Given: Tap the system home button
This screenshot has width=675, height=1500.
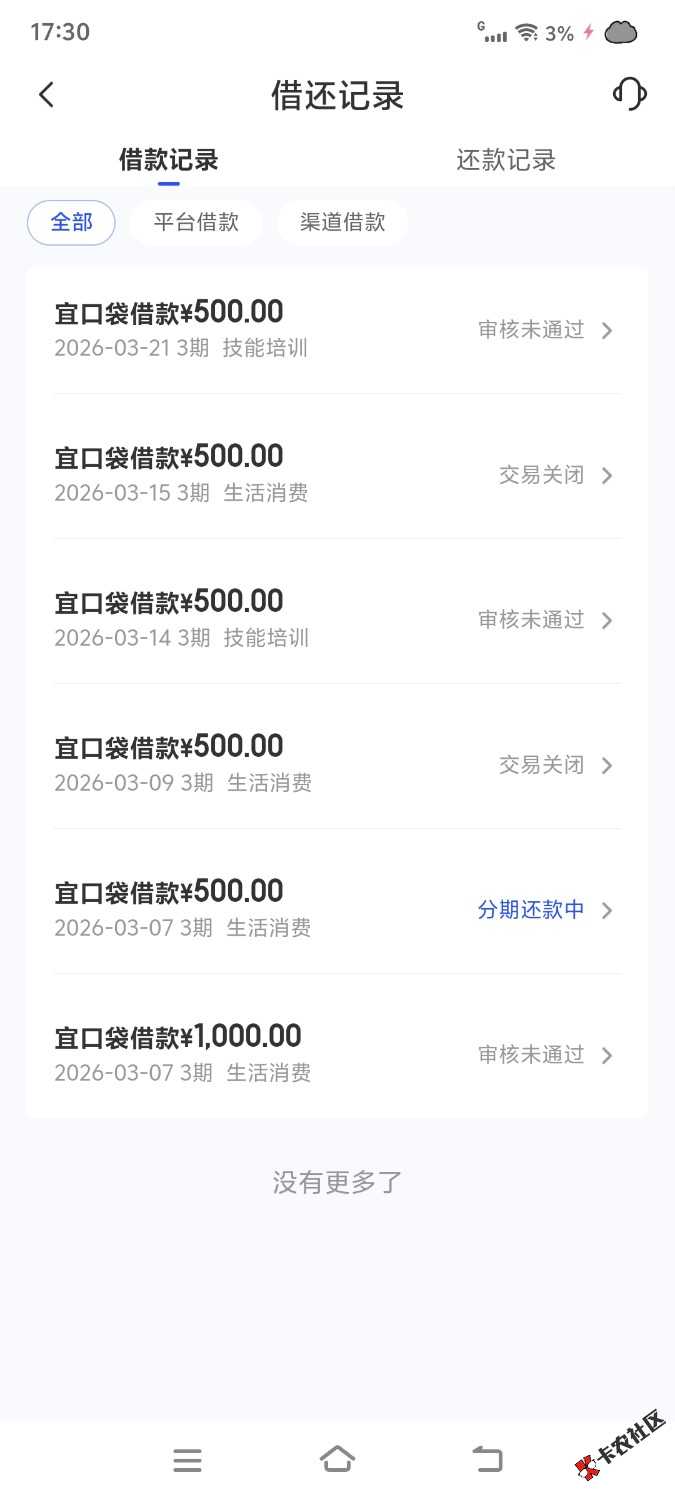Looking at the screenshot, I should click(x=337, y=1460).
